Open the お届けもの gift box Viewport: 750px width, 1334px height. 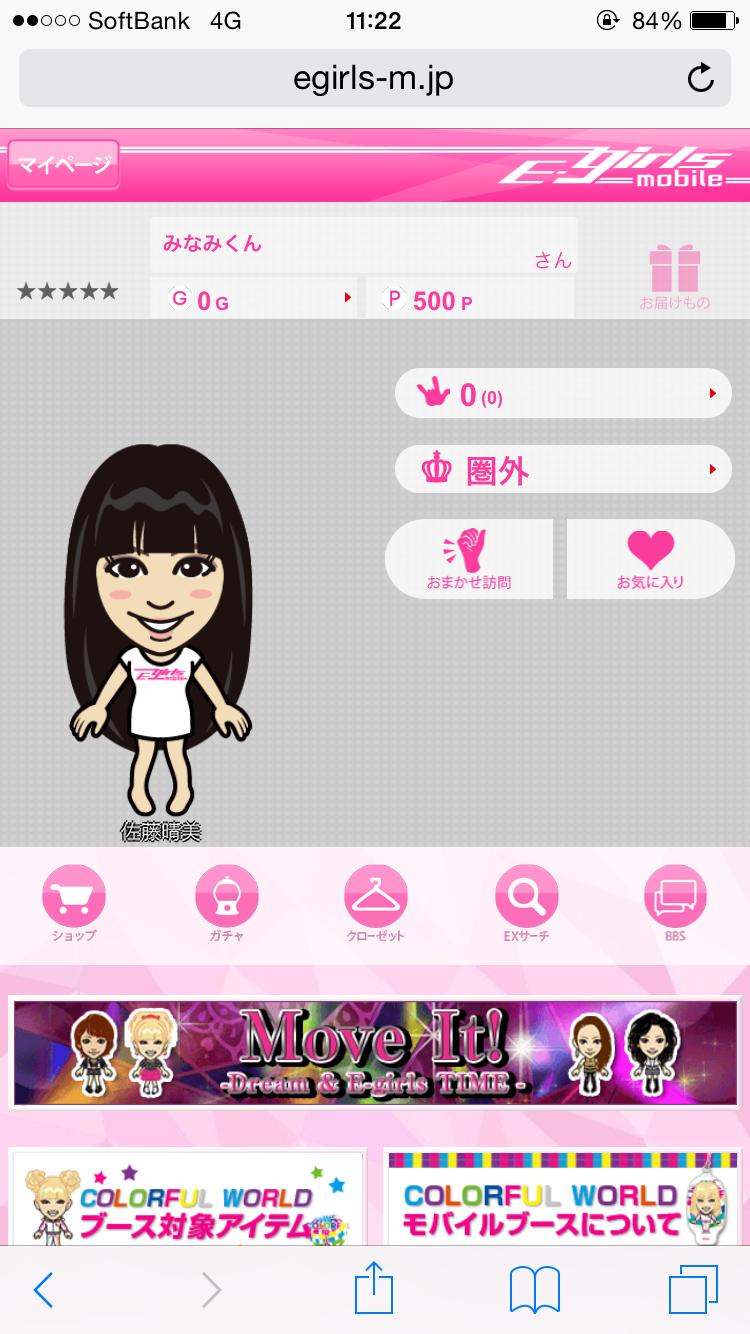point(674,276)
